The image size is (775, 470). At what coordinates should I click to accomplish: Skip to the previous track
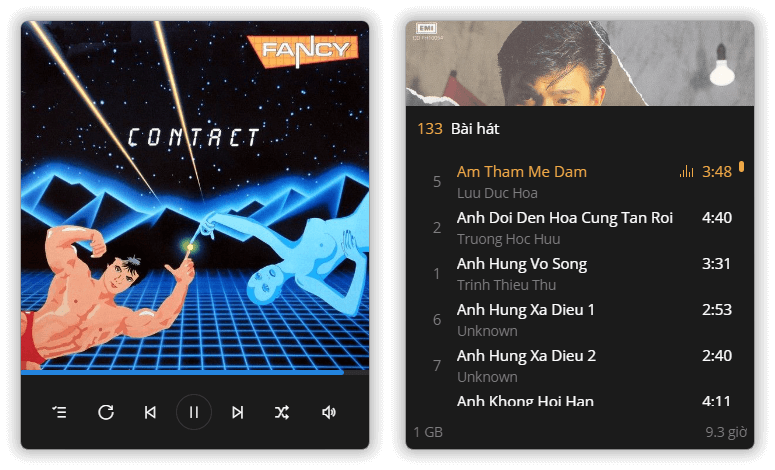[x=150, y=412]
